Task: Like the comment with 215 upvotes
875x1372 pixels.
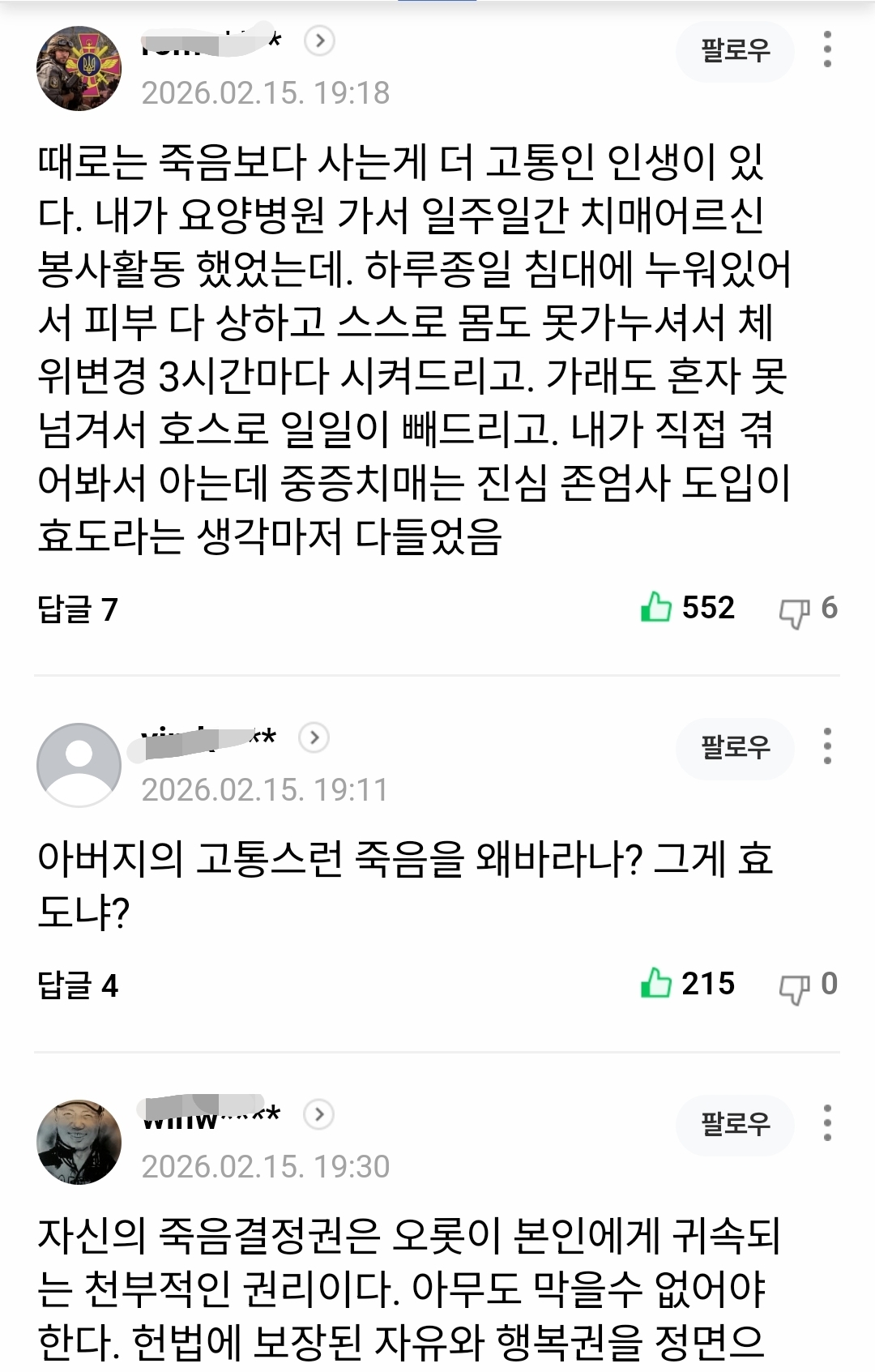Action: pos(657,983)
